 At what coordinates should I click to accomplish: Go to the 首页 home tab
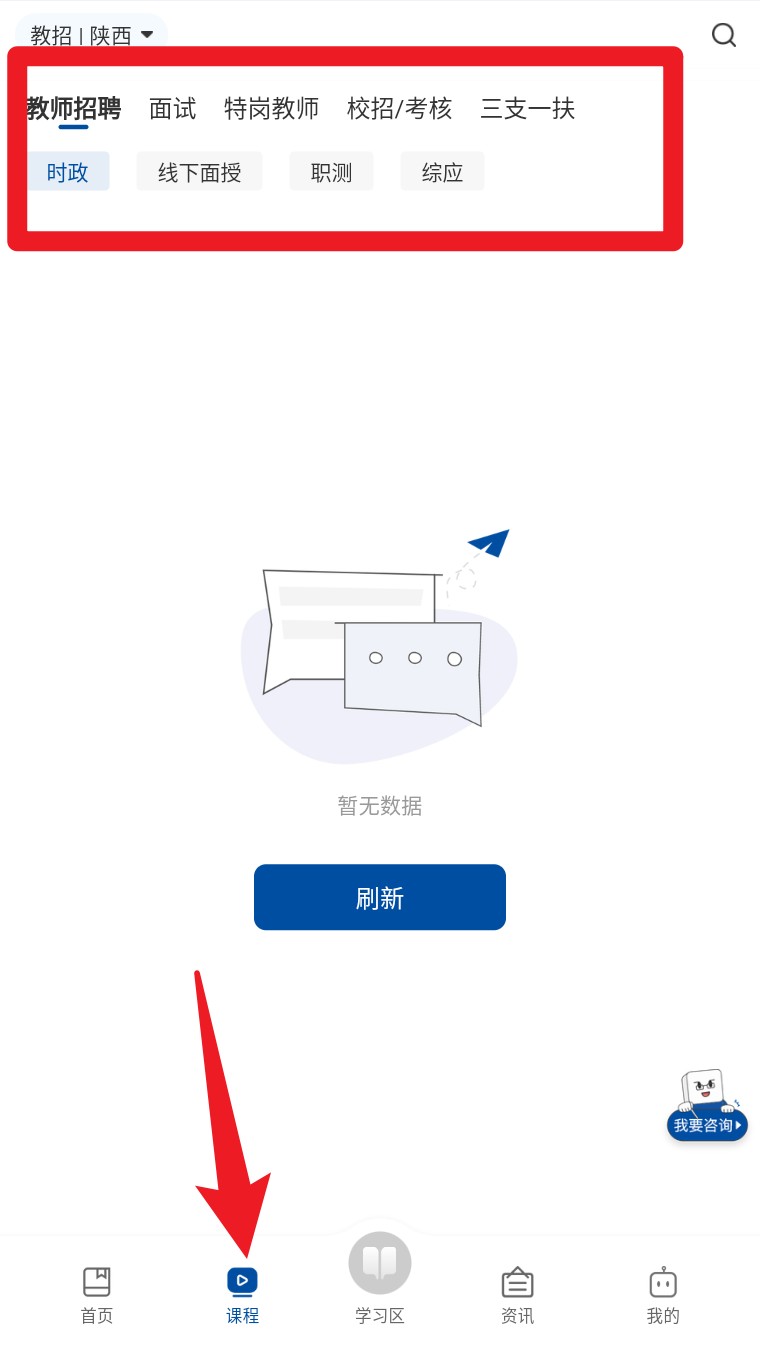(x=97, y=1294)
